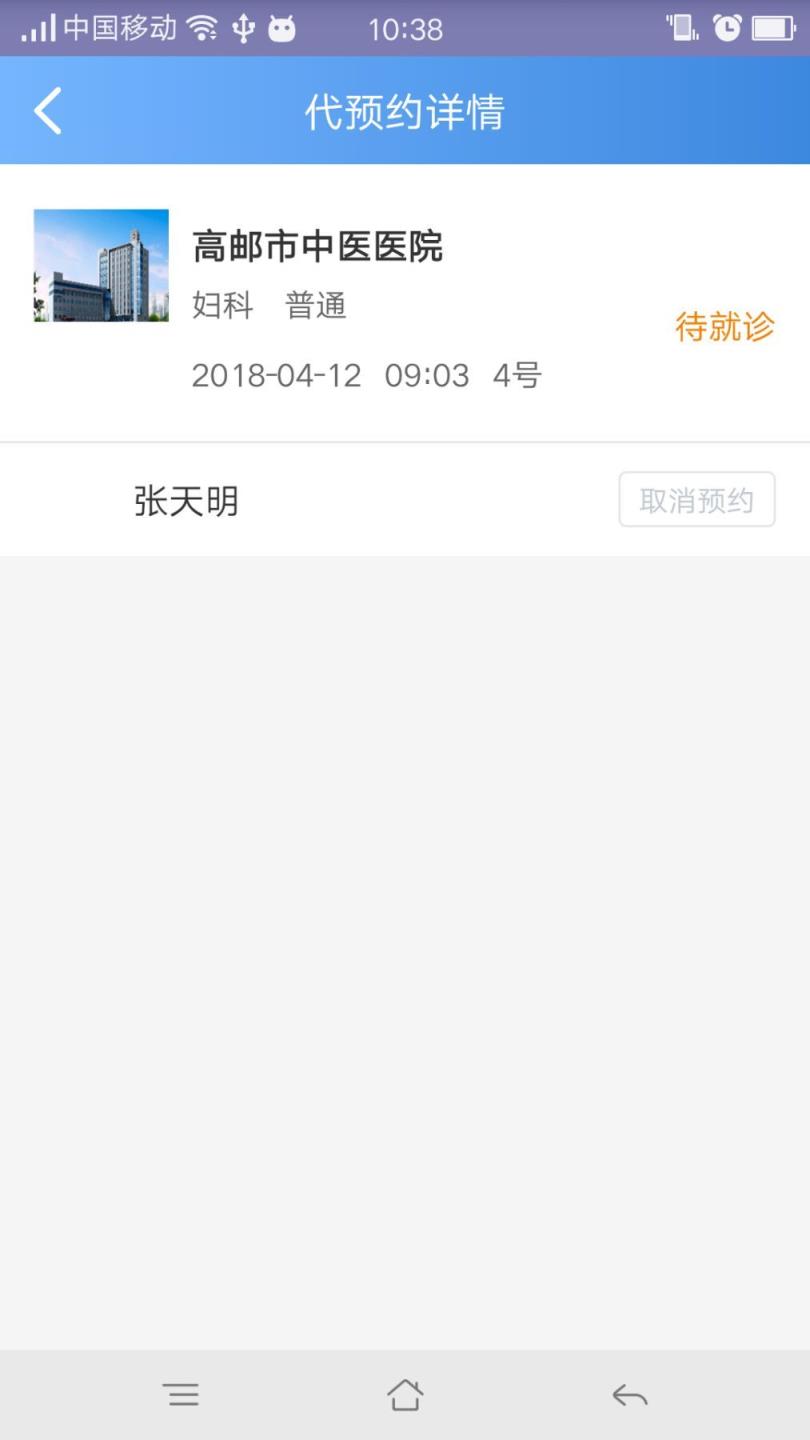Image resolution: width=810 pixels, height=1440 pixels.
Task: Tap the navigation bar back button
Action: (628, 1394)
